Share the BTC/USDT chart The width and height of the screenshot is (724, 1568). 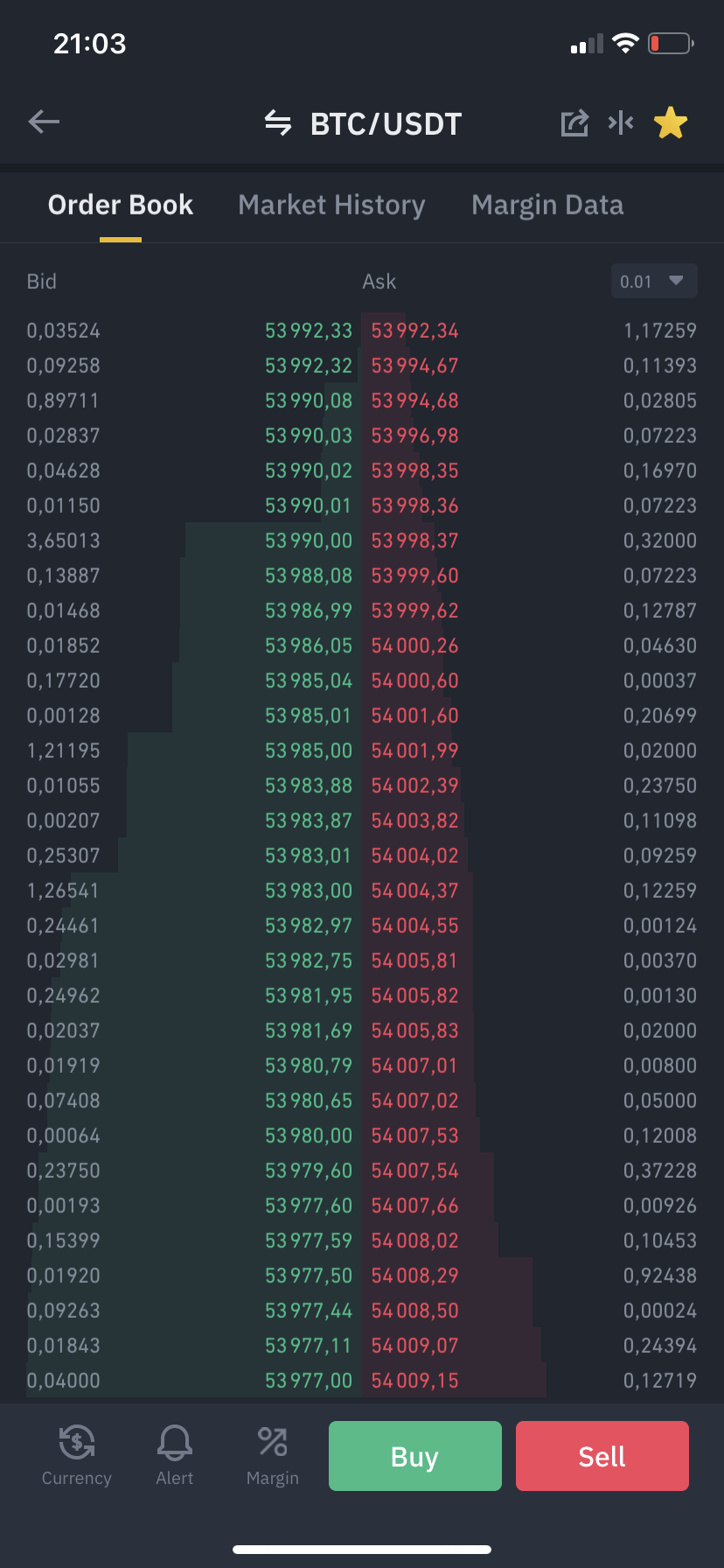click(x=574, y=123)
